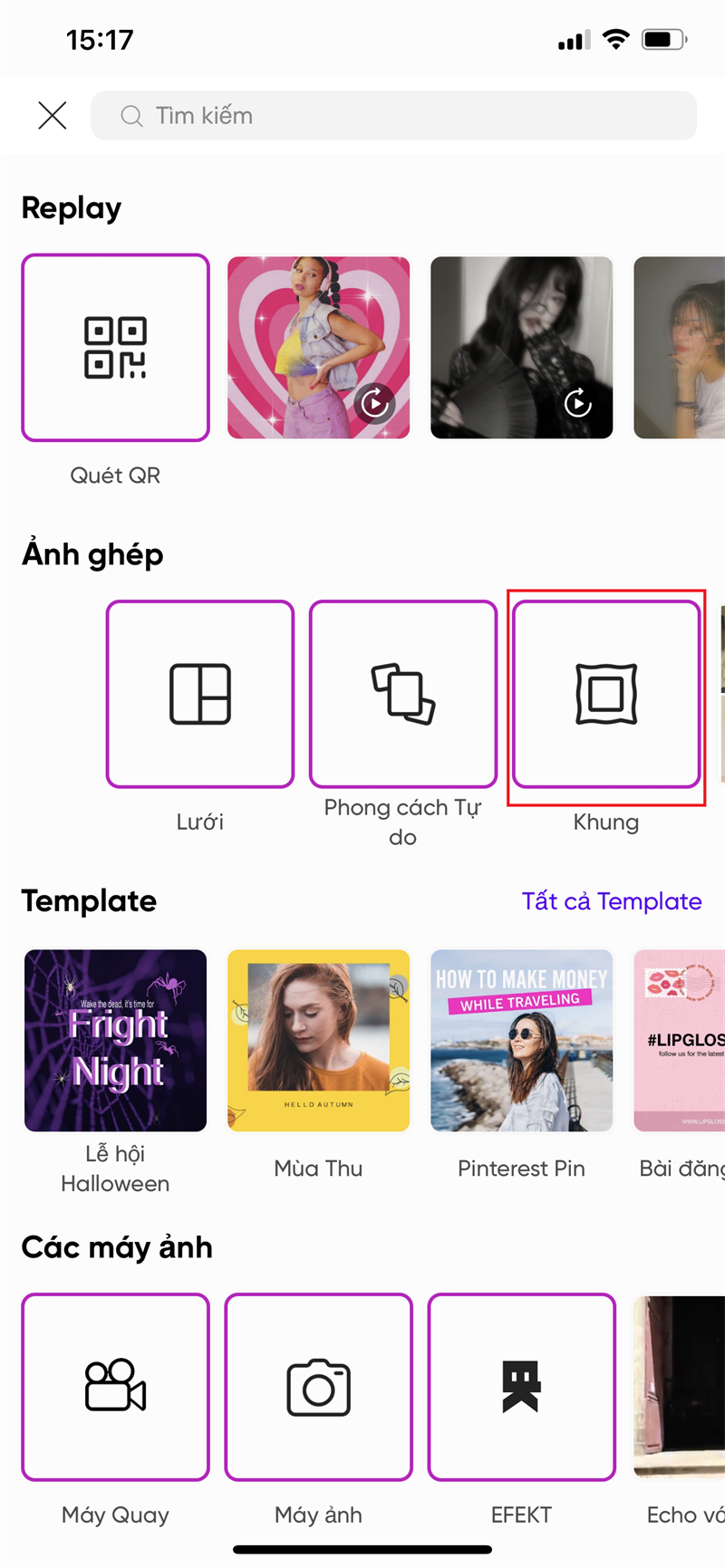The width and height of the screenshot is (725, 1568).
Task: Select the Pinterest Pin template
Action: 521,1041
